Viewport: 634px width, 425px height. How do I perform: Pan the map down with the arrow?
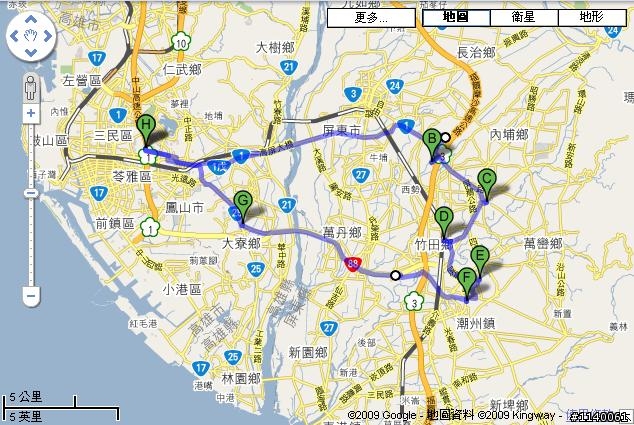pos(31,52)
